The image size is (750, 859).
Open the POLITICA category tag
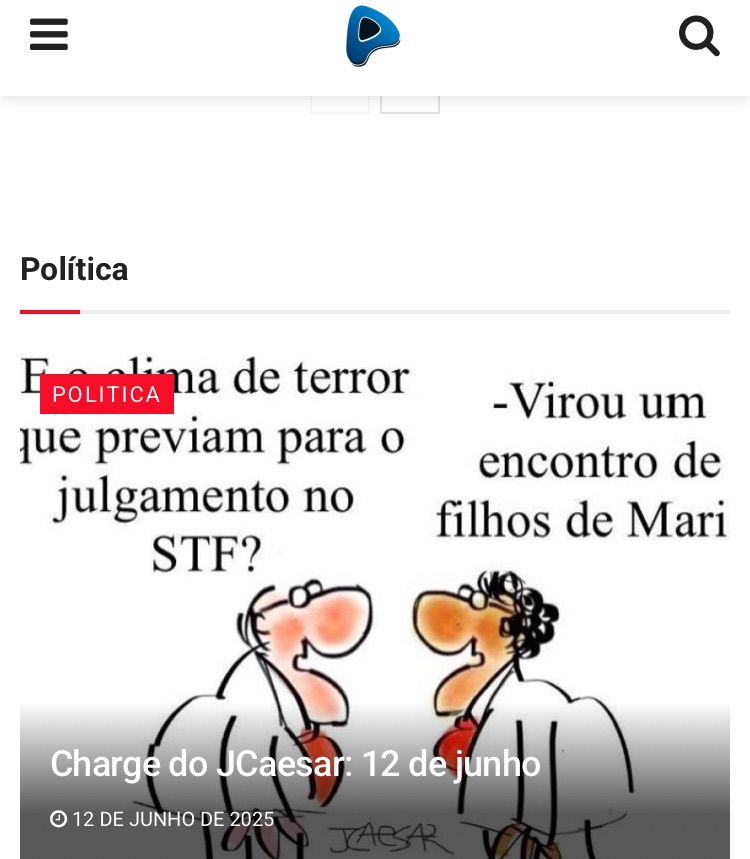107,394
